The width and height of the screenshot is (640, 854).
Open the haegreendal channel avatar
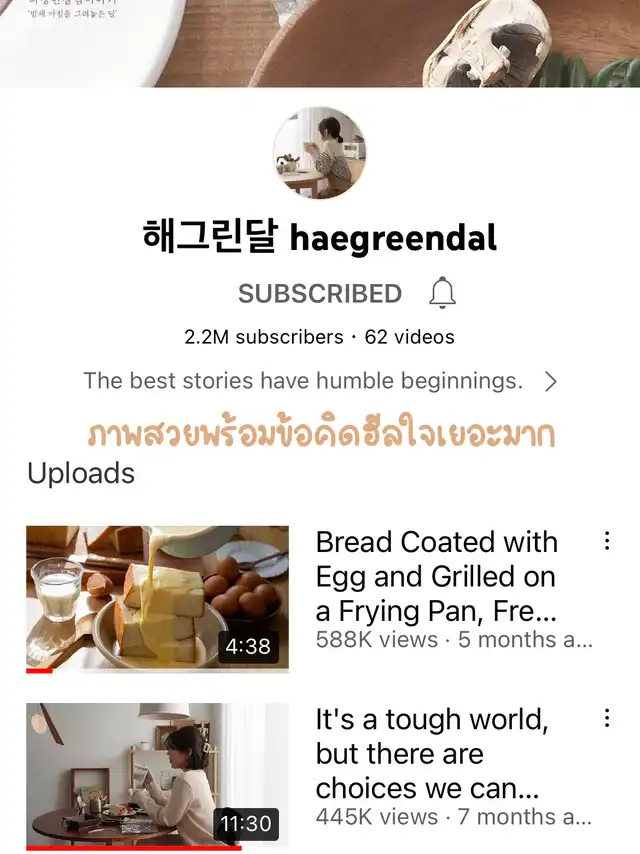click(319, 153)
